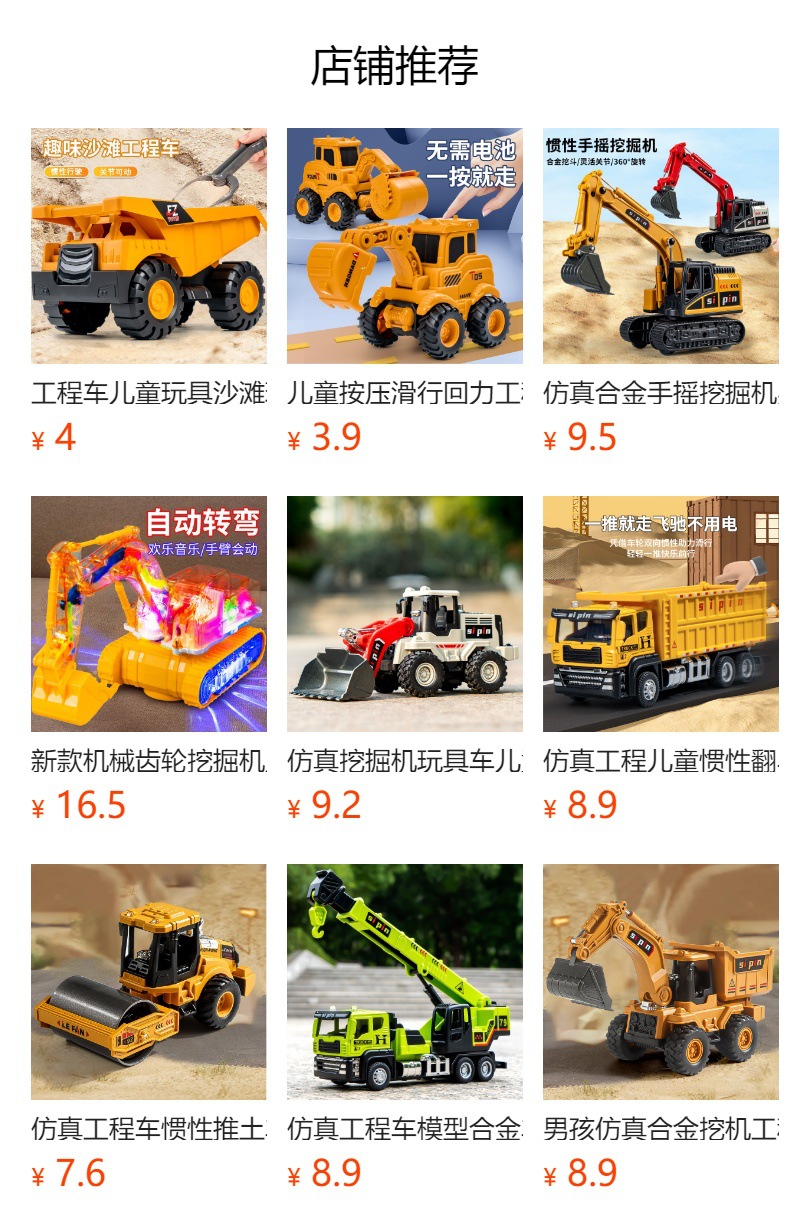Open the 仿真合金手摇挖掘机 product card
Image resolution: width=790 pixels, height=1232 pixels.
(x=661, y=246)
